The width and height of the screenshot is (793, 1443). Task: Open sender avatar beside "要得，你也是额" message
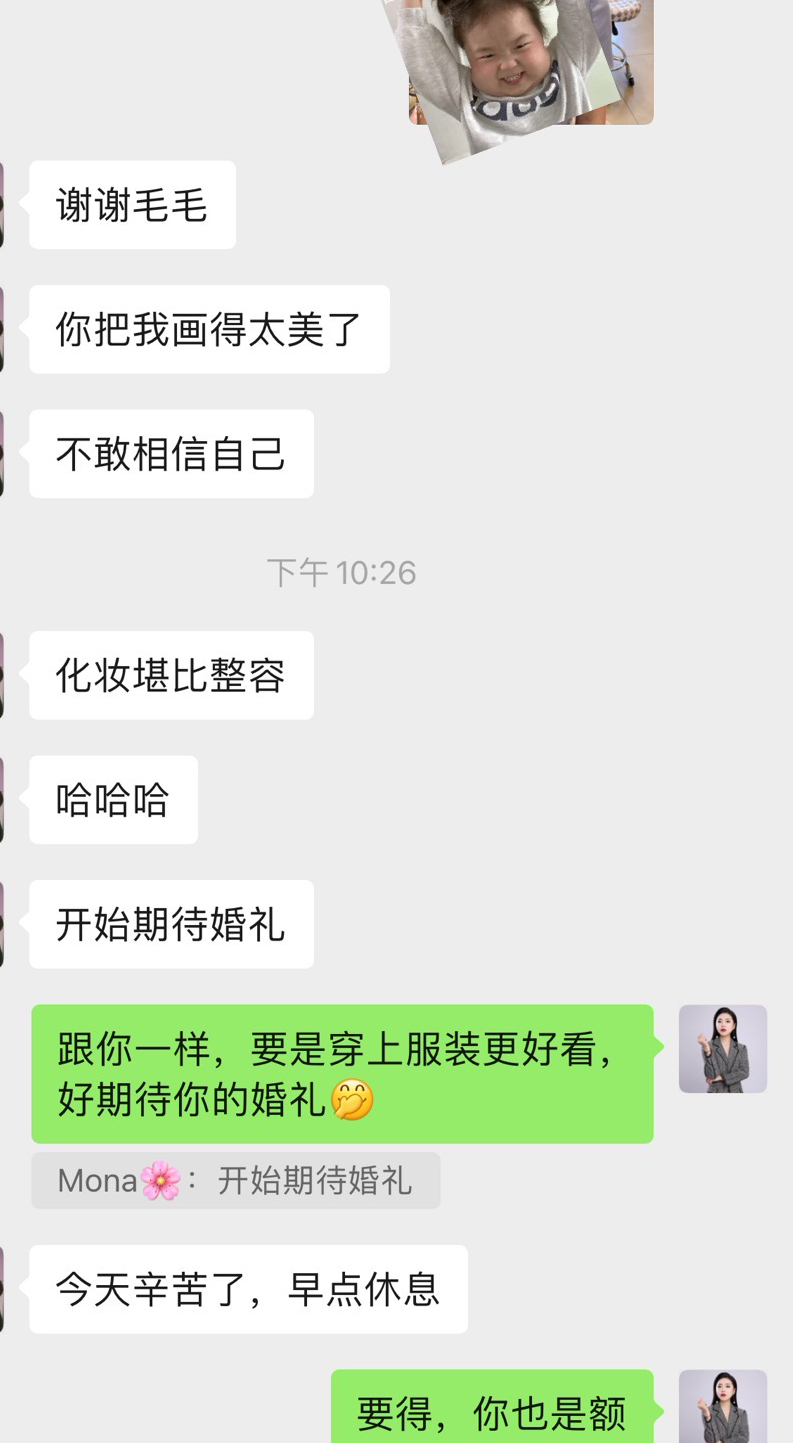[722, 1408]
